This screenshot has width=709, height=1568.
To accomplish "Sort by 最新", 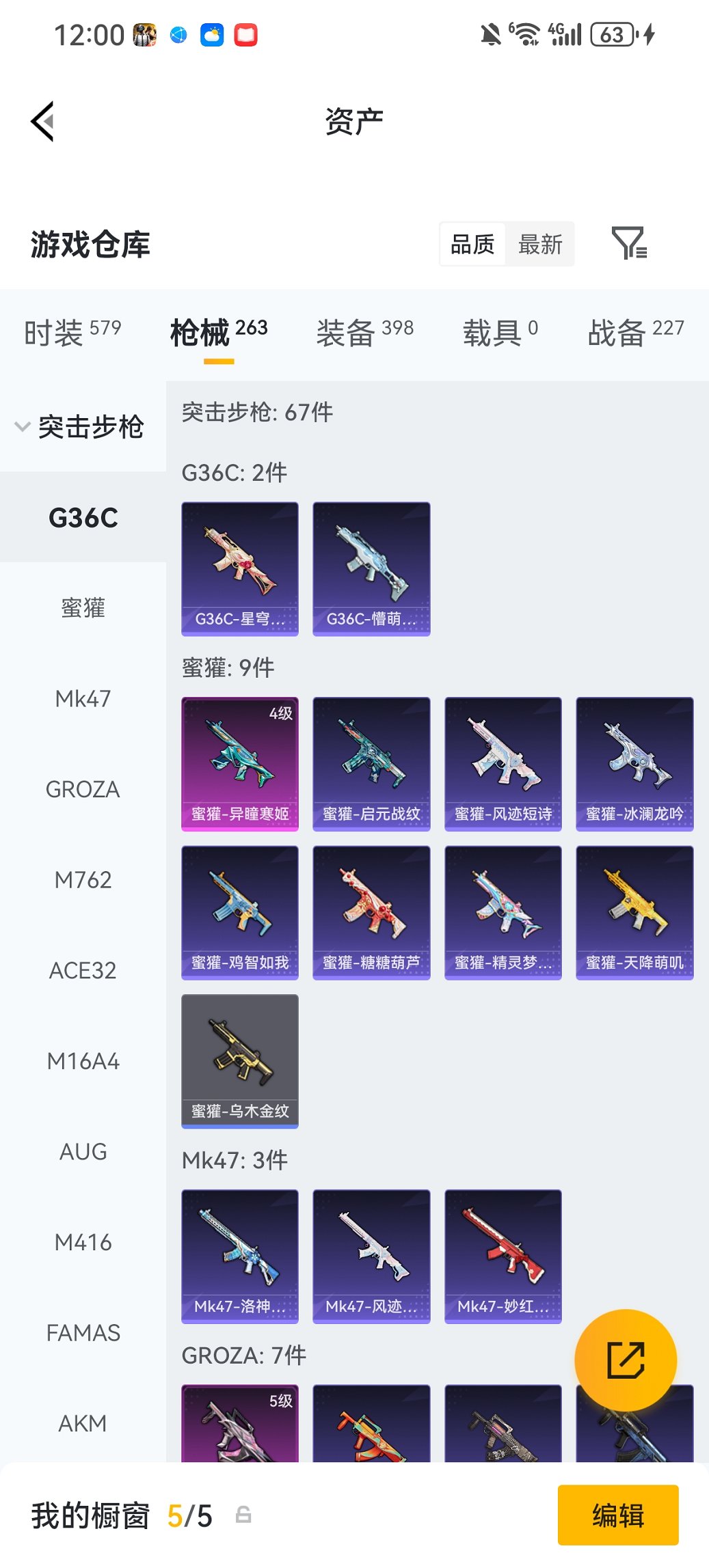I will click(539, 244).
